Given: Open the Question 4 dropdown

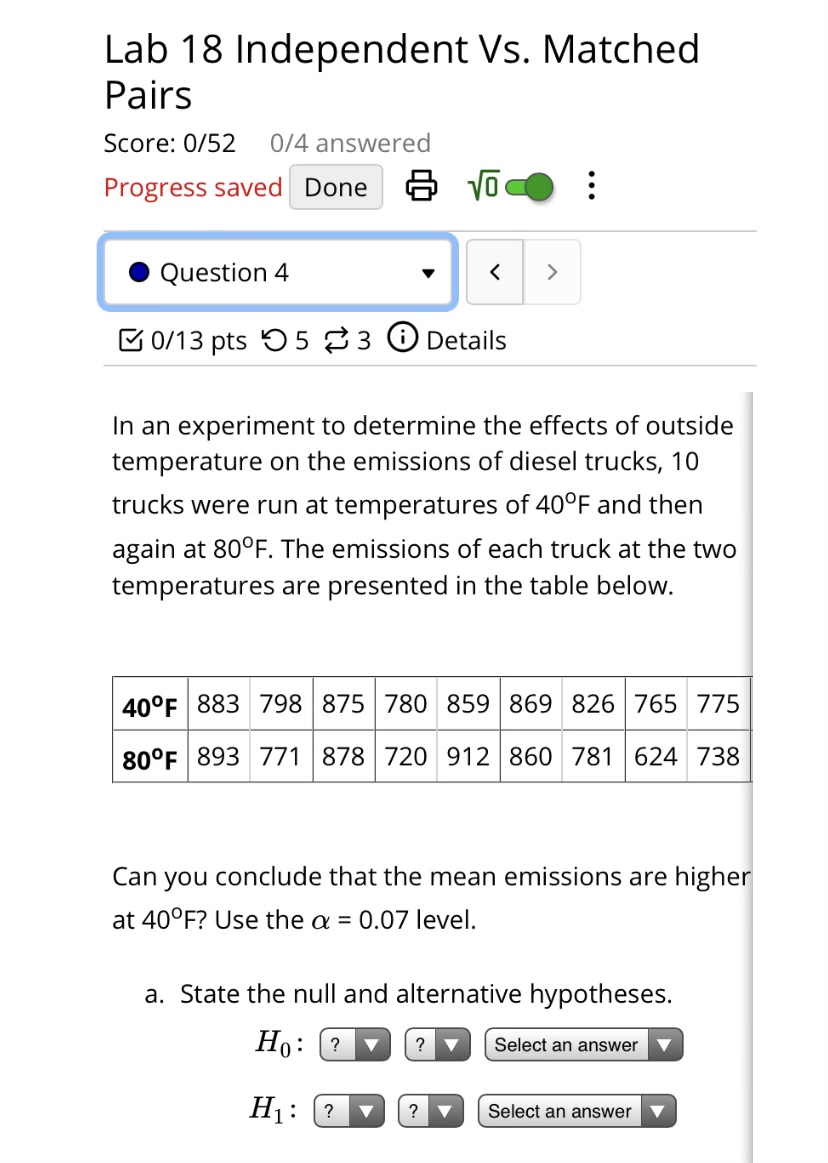Looking at the screenshot, I should [429, 271].
